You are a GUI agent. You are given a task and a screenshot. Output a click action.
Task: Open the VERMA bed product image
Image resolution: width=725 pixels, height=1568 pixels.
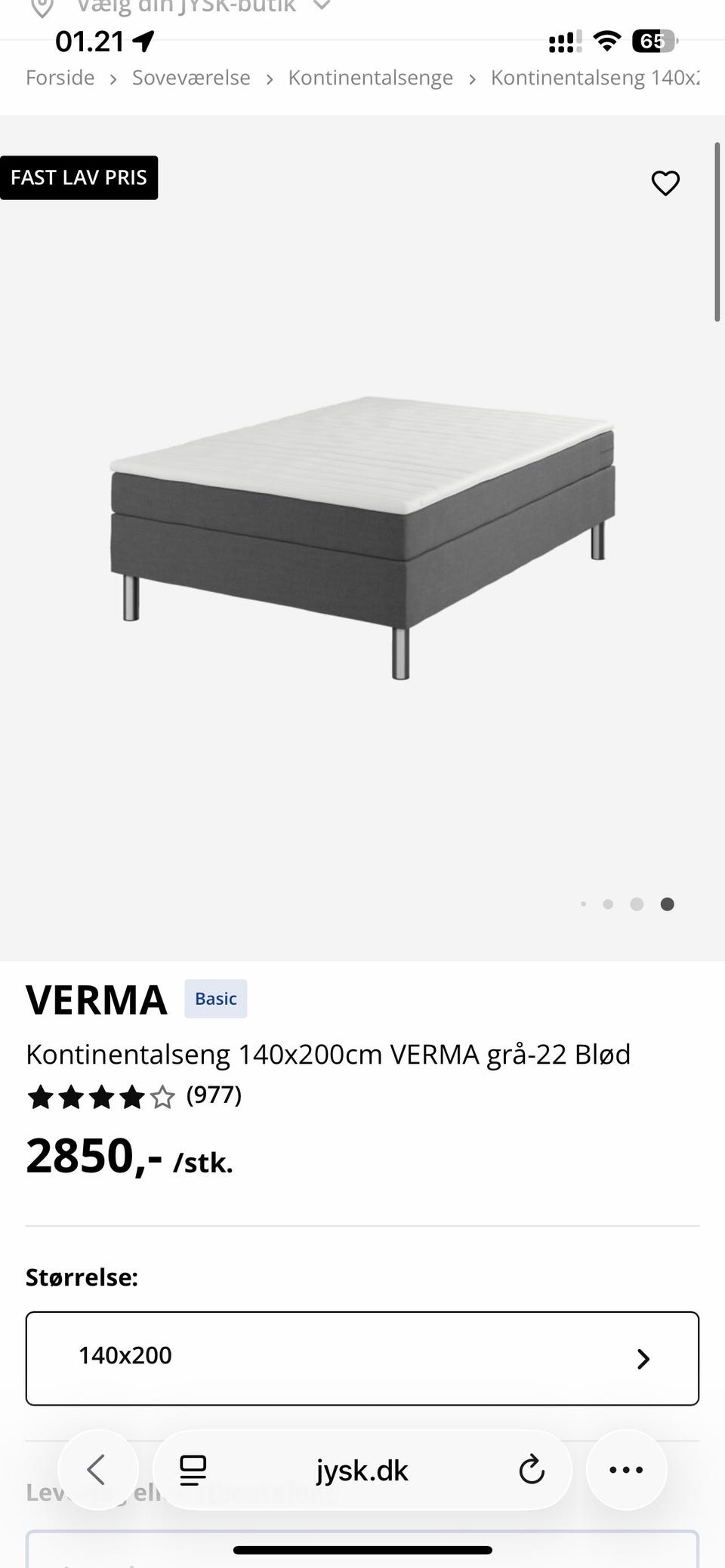click(362, 536)
